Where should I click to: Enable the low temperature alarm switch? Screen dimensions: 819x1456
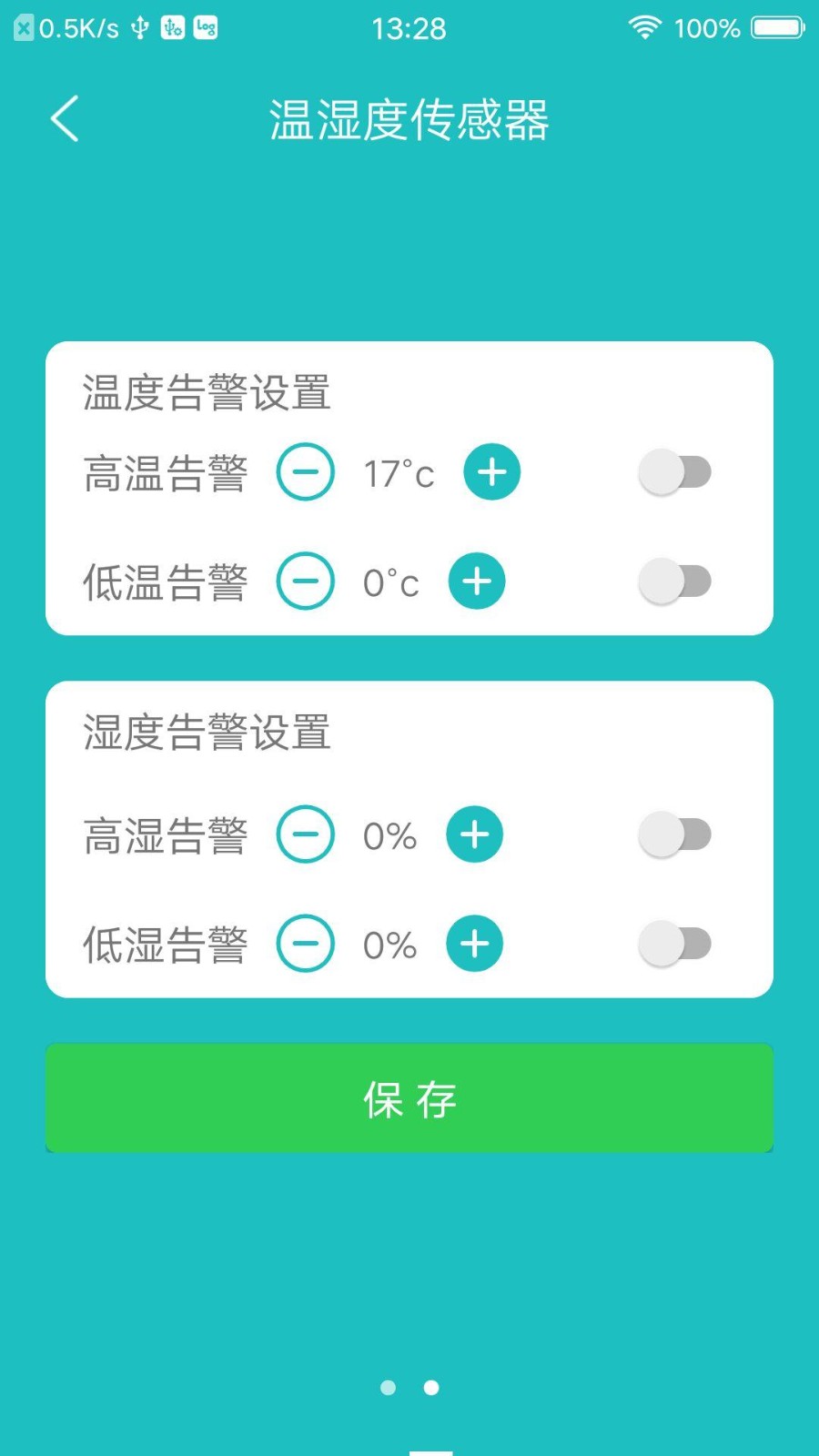(x=676, y=581)
